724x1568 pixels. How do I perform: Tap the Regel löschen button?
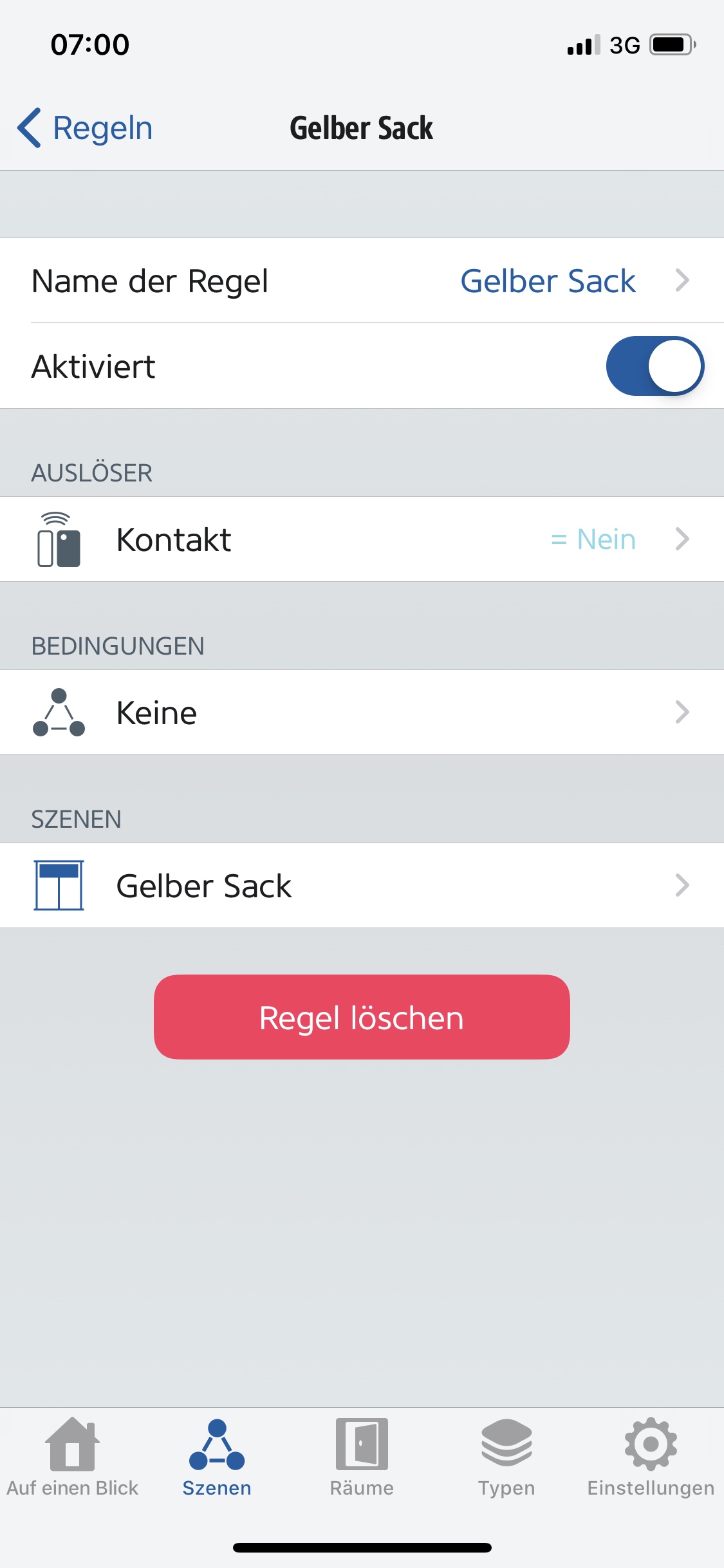pos(362,1017)
